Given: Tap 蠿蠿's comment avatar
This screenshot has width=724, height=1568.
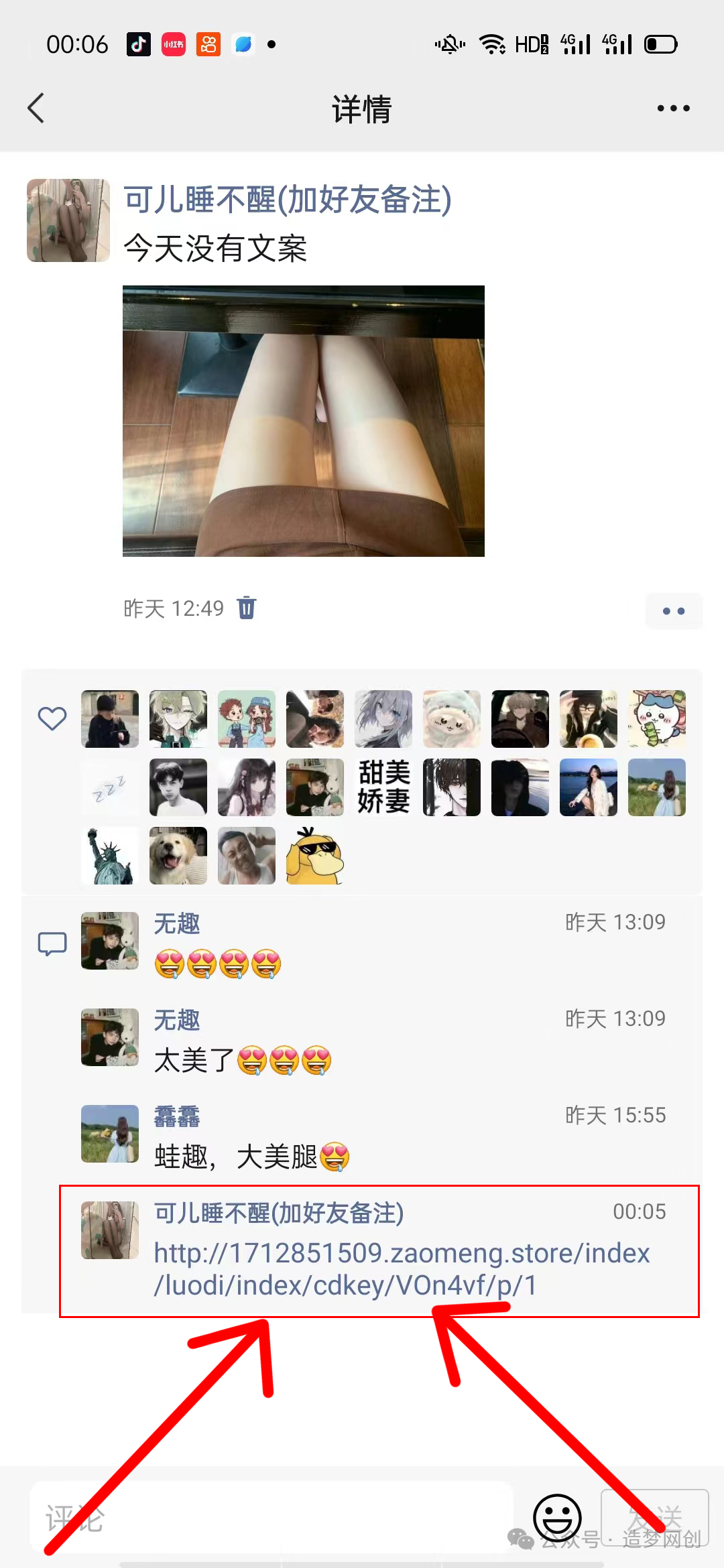Looking at the screenshot, I should tap(109, 1134).
